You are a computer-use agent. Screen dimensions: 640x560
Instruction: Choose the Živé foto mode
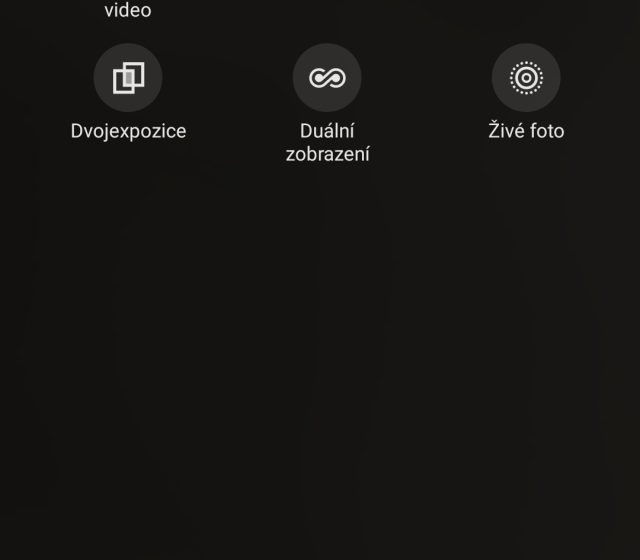point(526,78)
